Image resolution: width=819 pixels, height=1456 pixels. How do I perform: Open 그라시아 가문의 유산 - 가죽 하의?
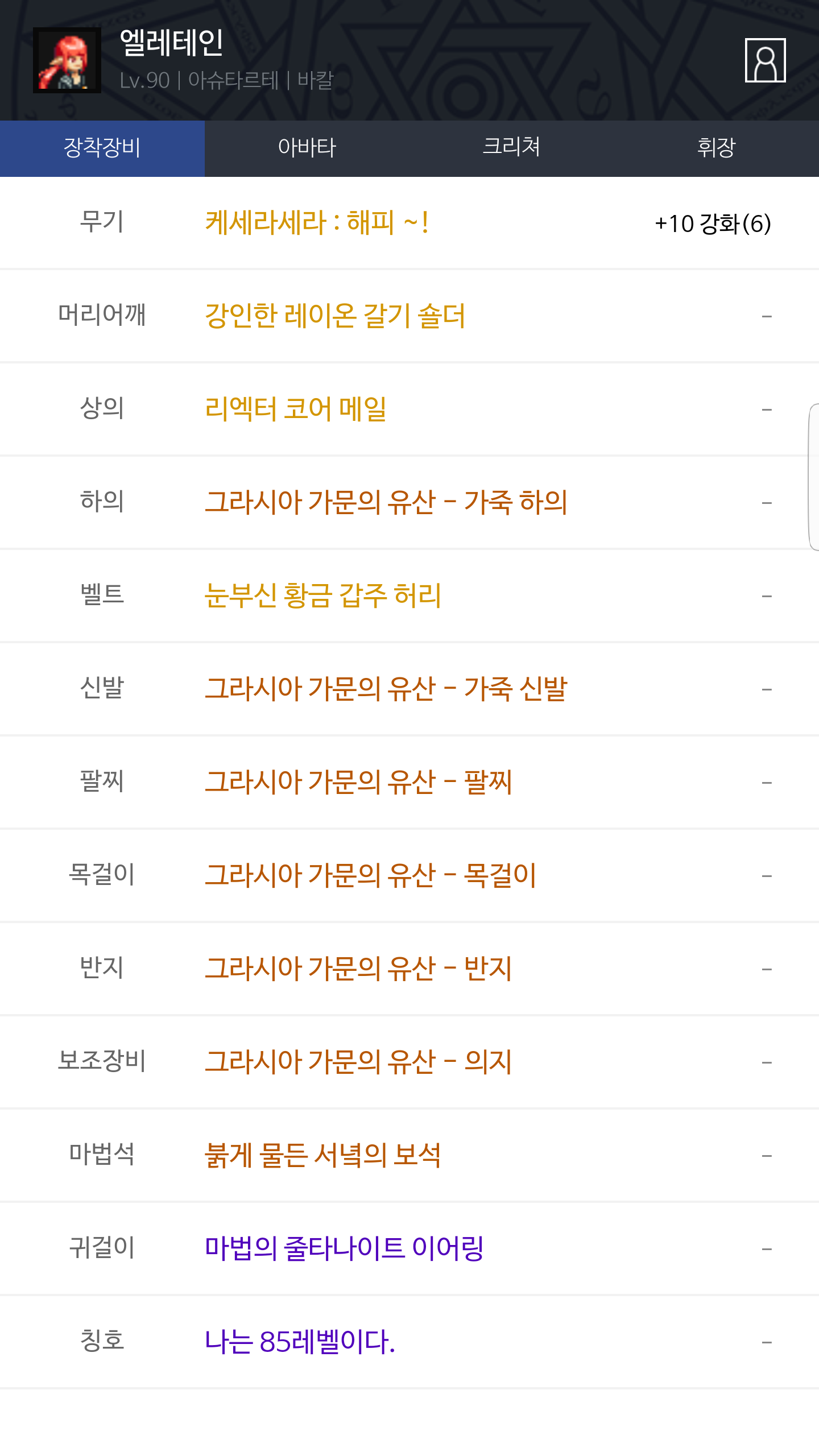coord(386,502)
